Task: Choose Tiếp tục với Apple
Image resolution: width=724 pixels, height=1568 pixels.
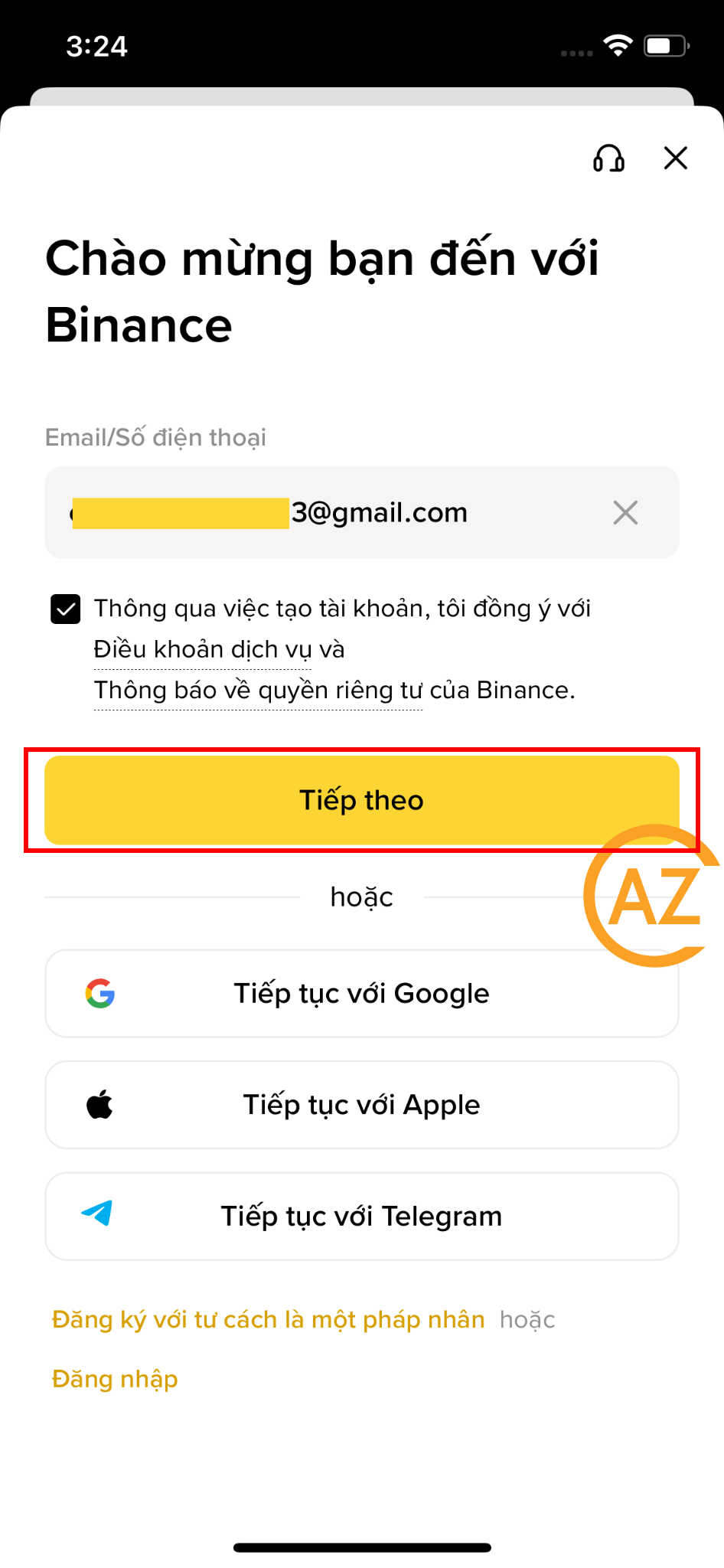Action: (x=361, y=1105)
